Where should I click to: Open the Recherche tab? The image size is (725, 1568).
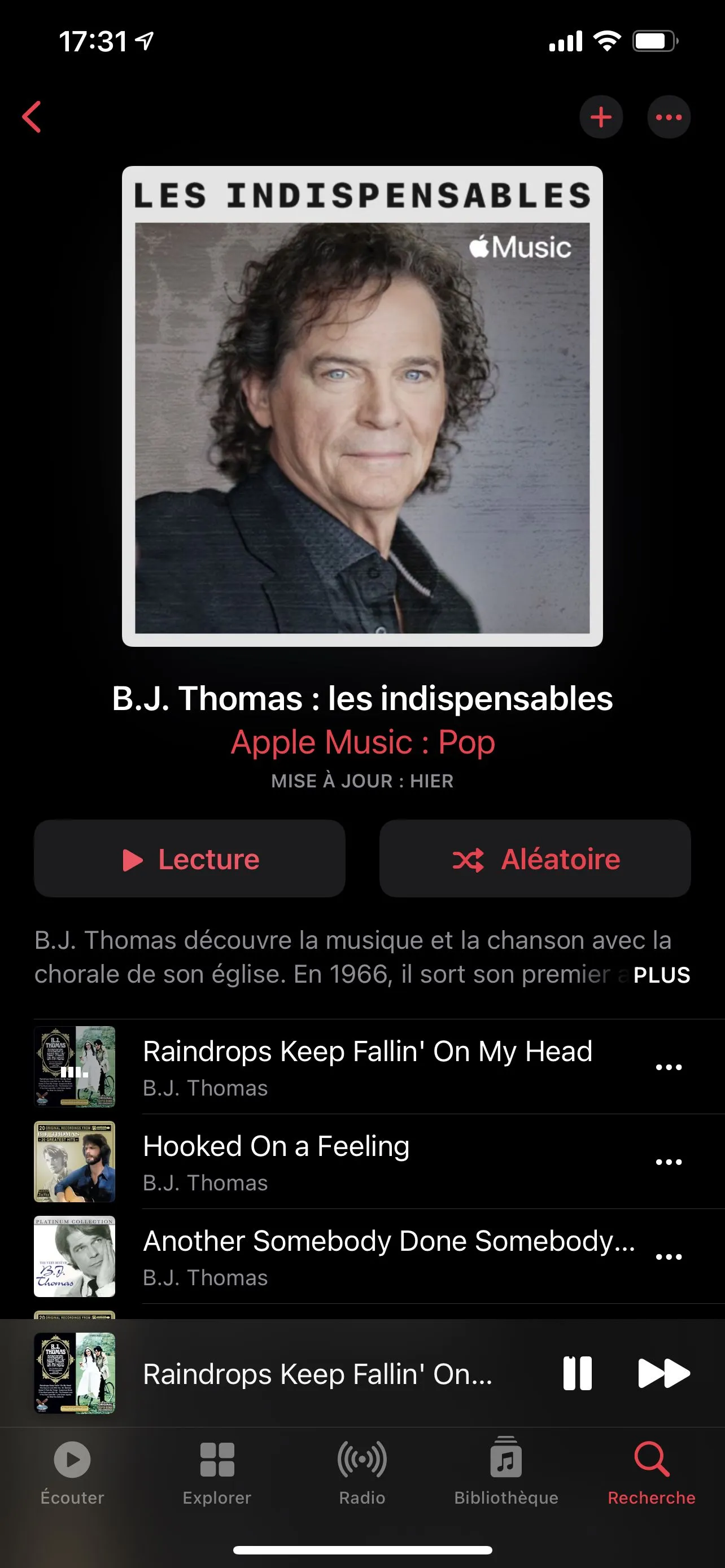point(652,1469)
